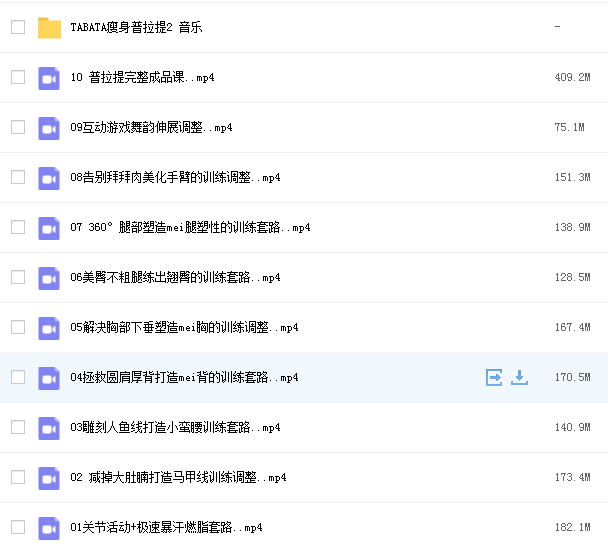Screen dimensions: 608x544
Task: Open the TABATA瘦身普拉提2 音乐 folder
Action: (136, 28)
